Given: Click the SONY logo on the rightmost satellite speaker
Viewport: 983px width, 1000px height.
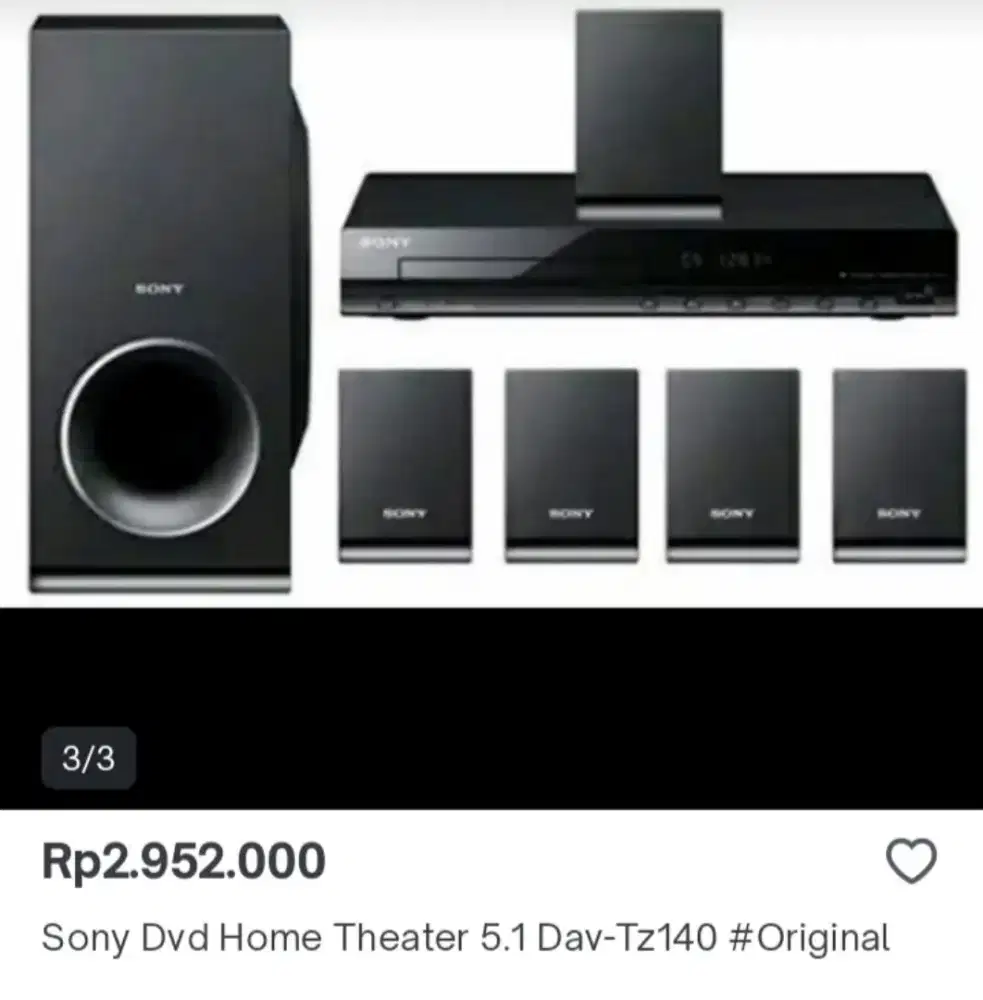Looking at the screenshot, I should (895, 510).
